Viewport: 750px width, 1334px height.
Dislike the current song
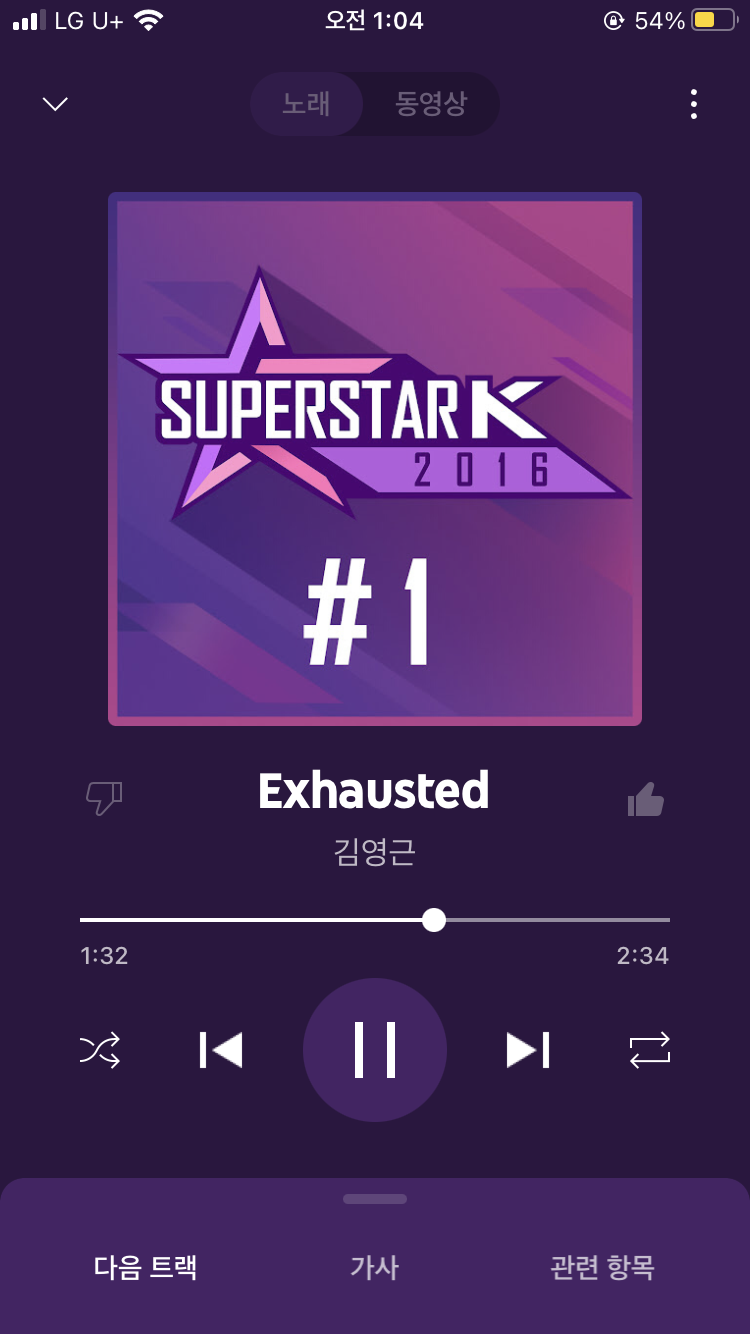104,797
